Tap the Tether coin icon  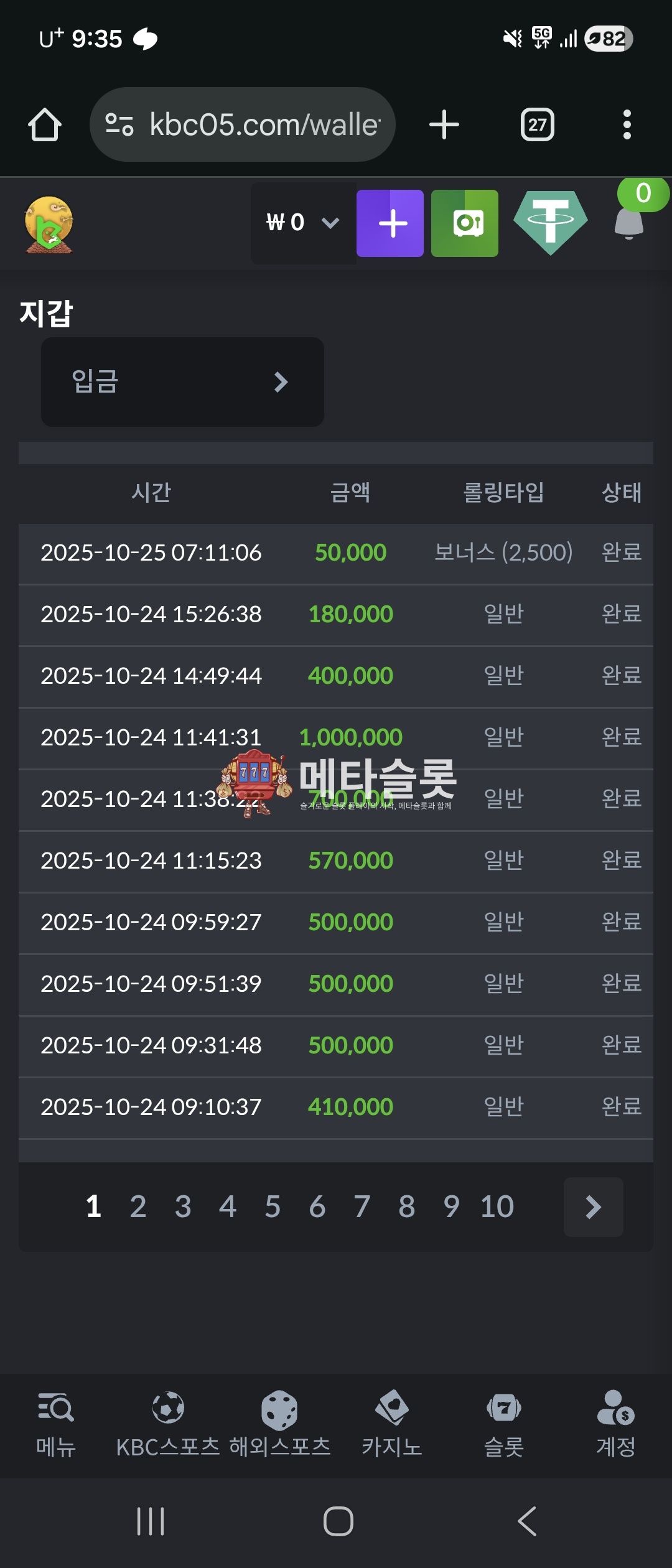pos(551,222)
